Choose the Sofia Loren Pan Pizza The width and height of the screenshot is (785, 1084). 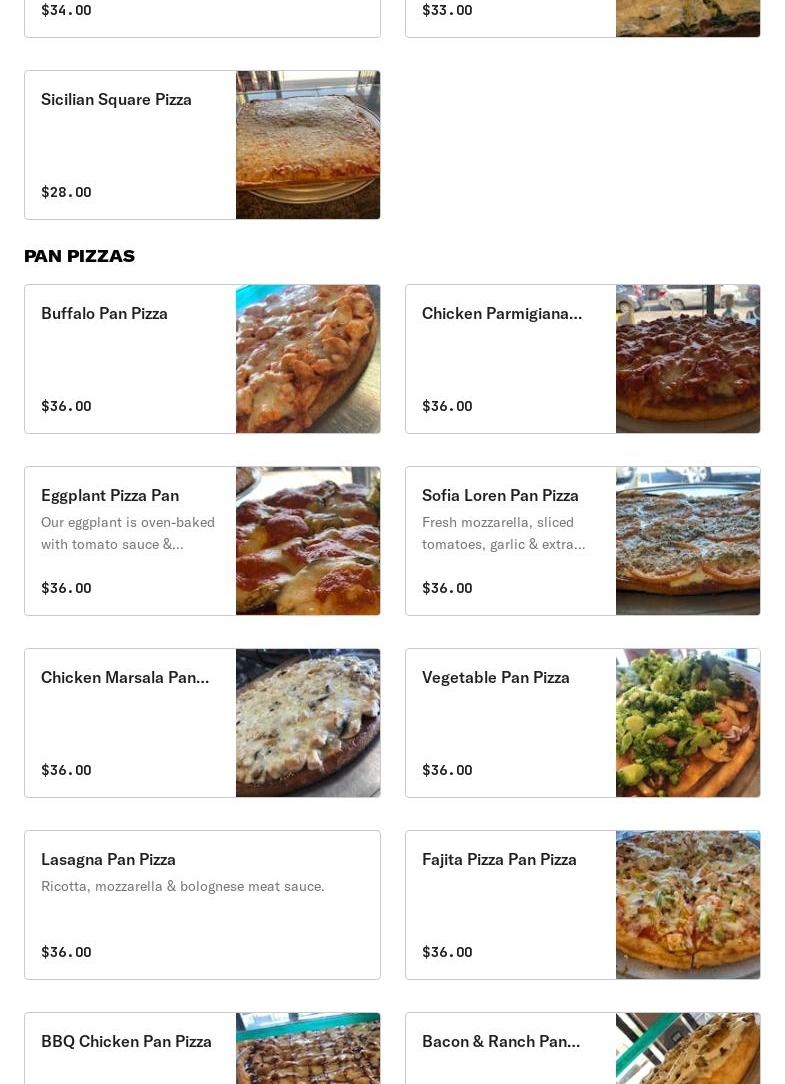click(x=582, y=541)
